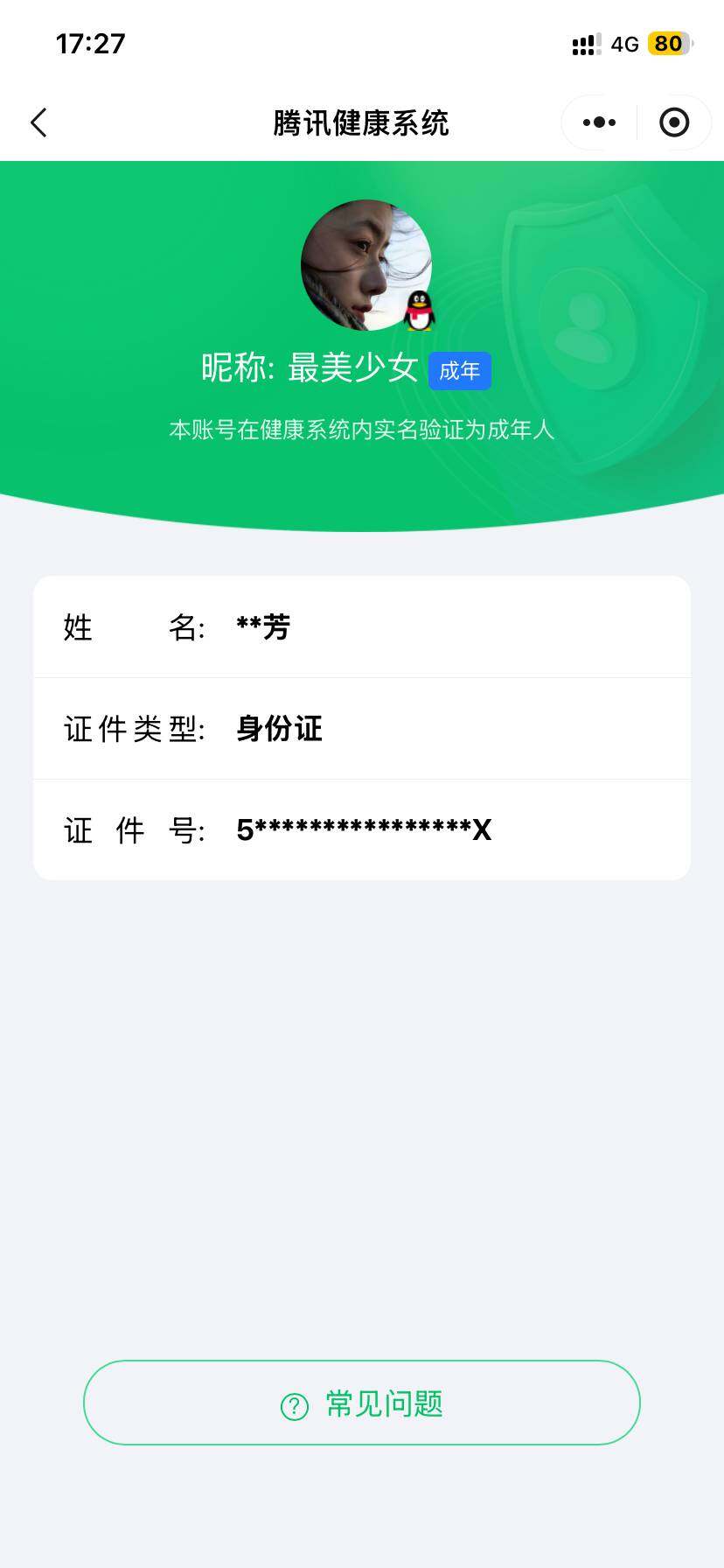This screenshot has height=1568, width=724.
Task: Expand the 证件类型 document type row
Action: tap(362, 728)
